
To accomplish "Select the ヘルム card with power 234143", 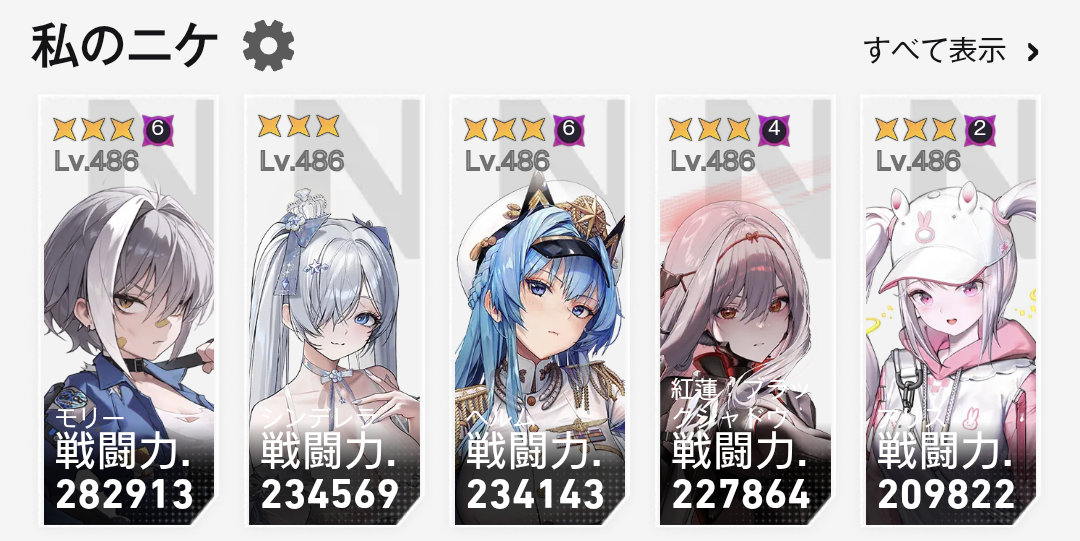I will pyautogui.click(x=538, y=310).
